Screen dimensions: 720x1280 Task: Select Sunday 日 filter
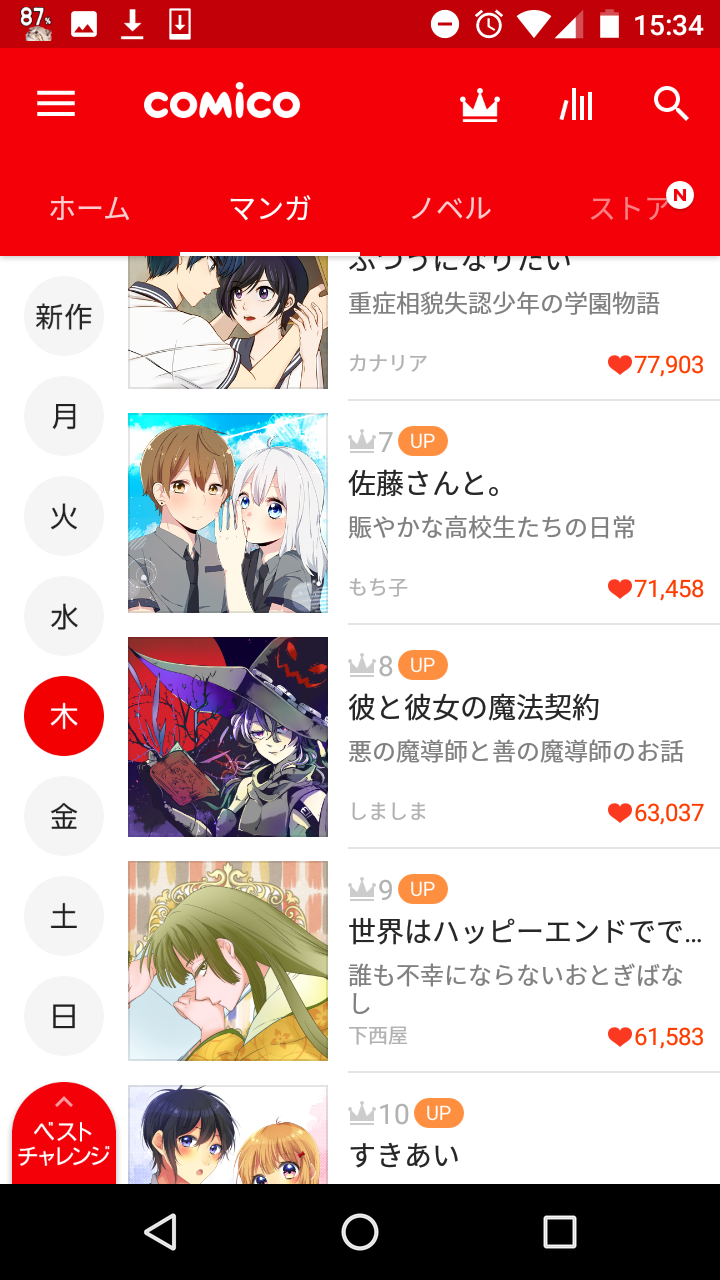(64, 1016)
